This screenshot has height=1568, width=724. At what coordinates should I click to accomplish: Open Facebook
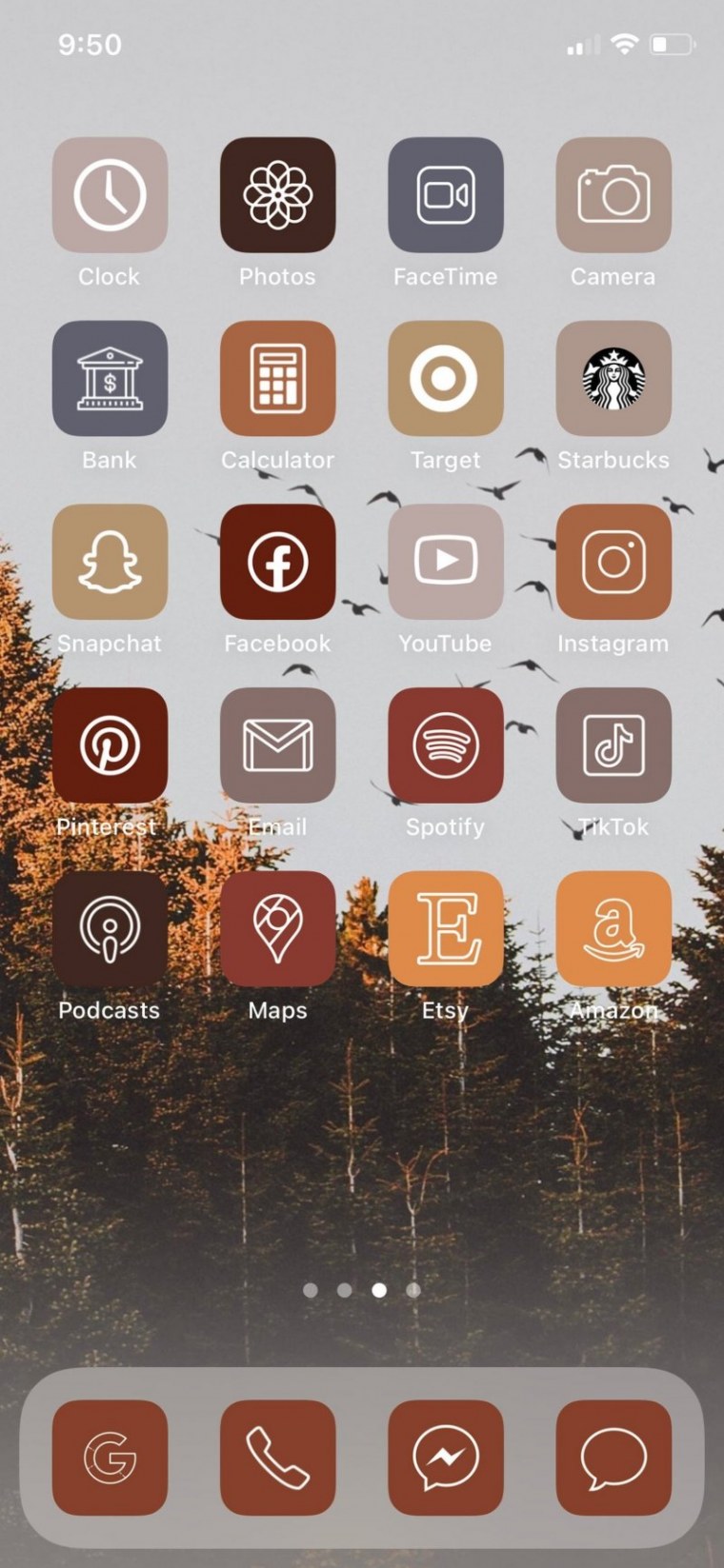pyautogui.click(x=277, y=562)
